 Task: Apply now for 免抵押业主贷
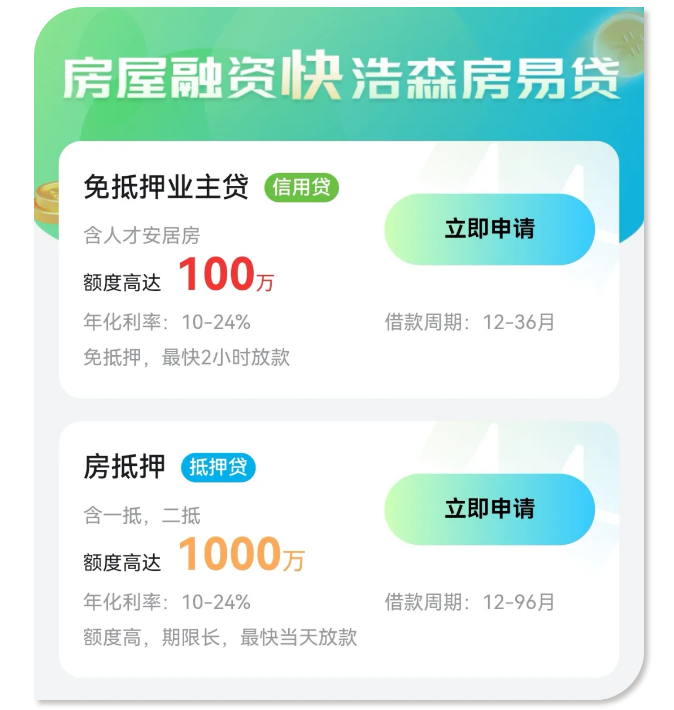(489, 229)
